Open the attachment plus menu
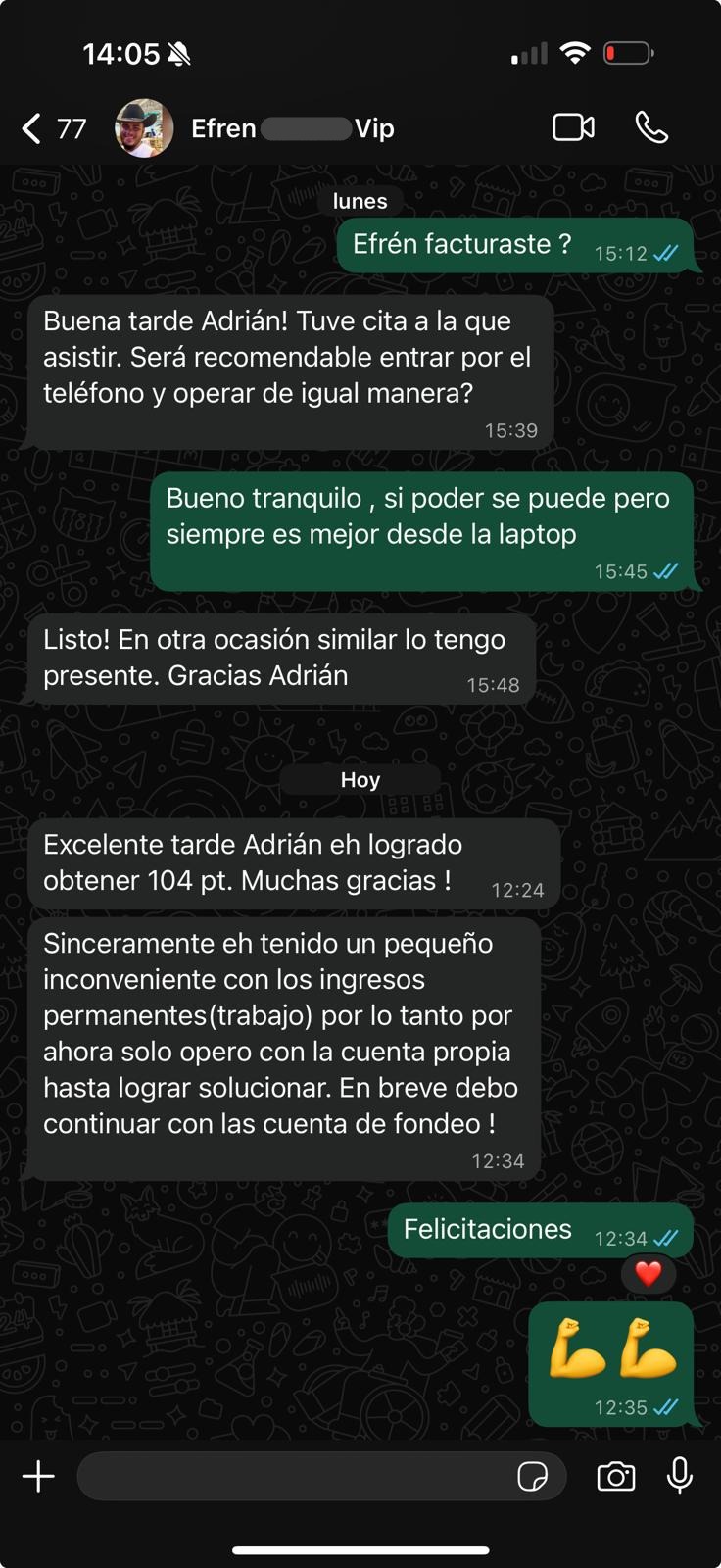This screenshot has width=721, height=1568. 38,1476
